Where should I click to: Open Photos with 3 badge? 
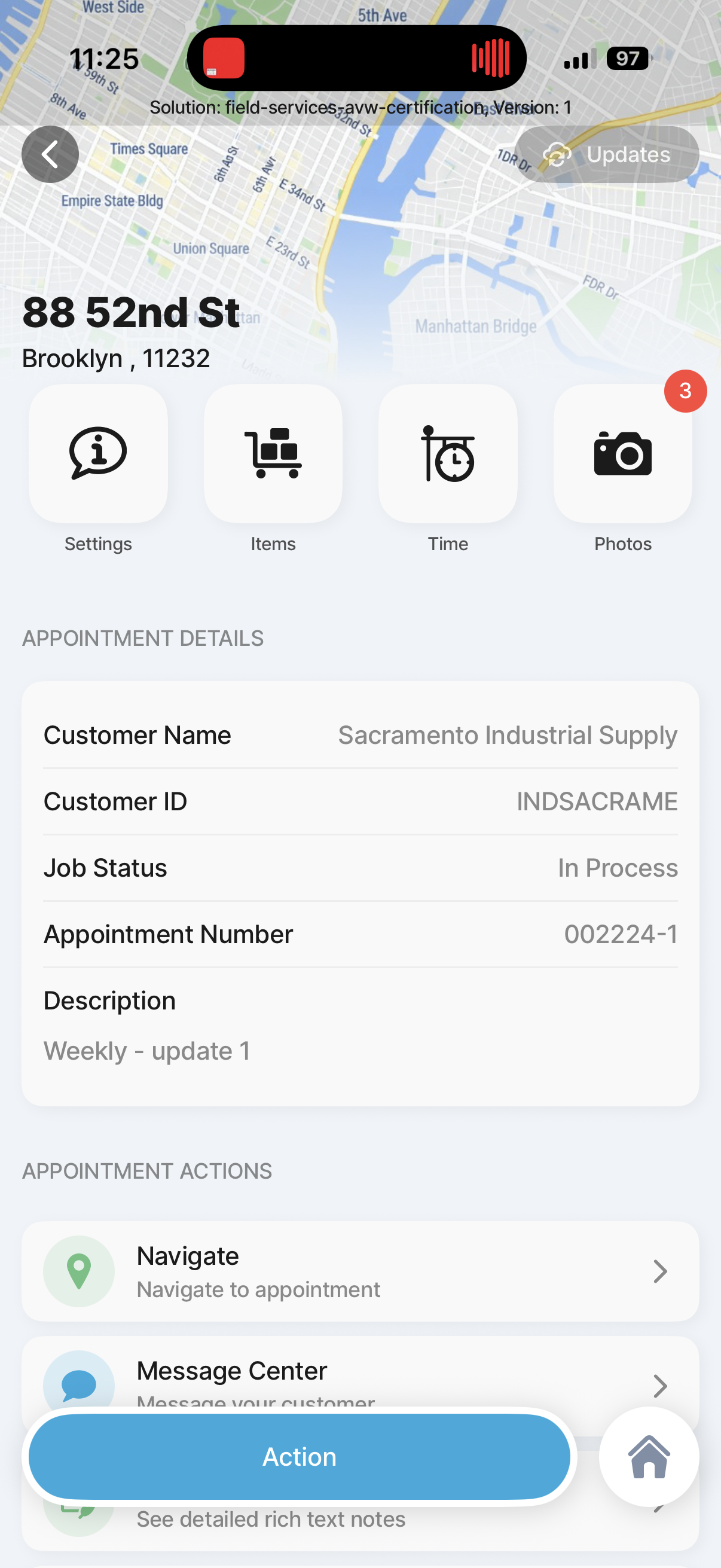[622, 453]
